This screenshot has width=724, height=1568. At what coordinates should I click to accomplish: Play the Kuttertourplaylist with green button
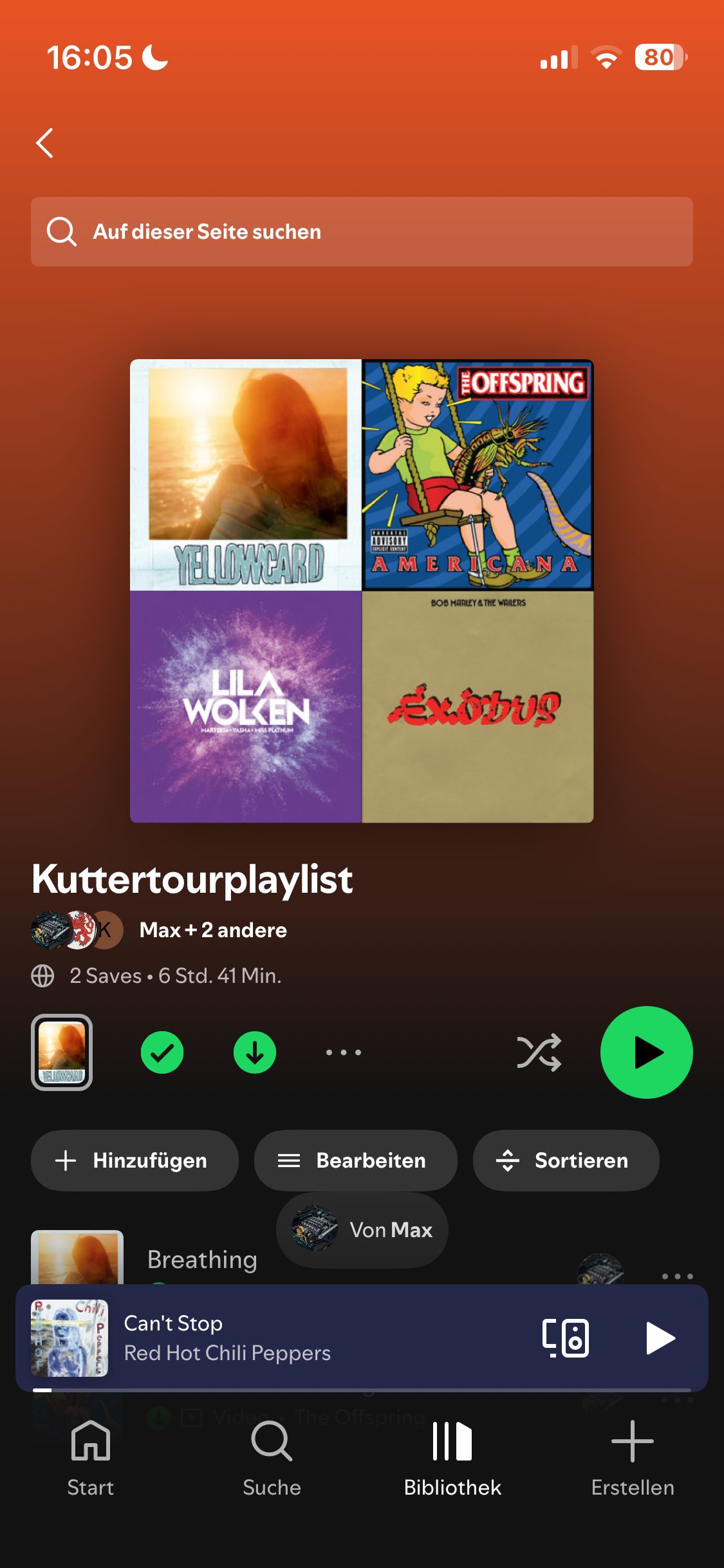[646, 1052]
